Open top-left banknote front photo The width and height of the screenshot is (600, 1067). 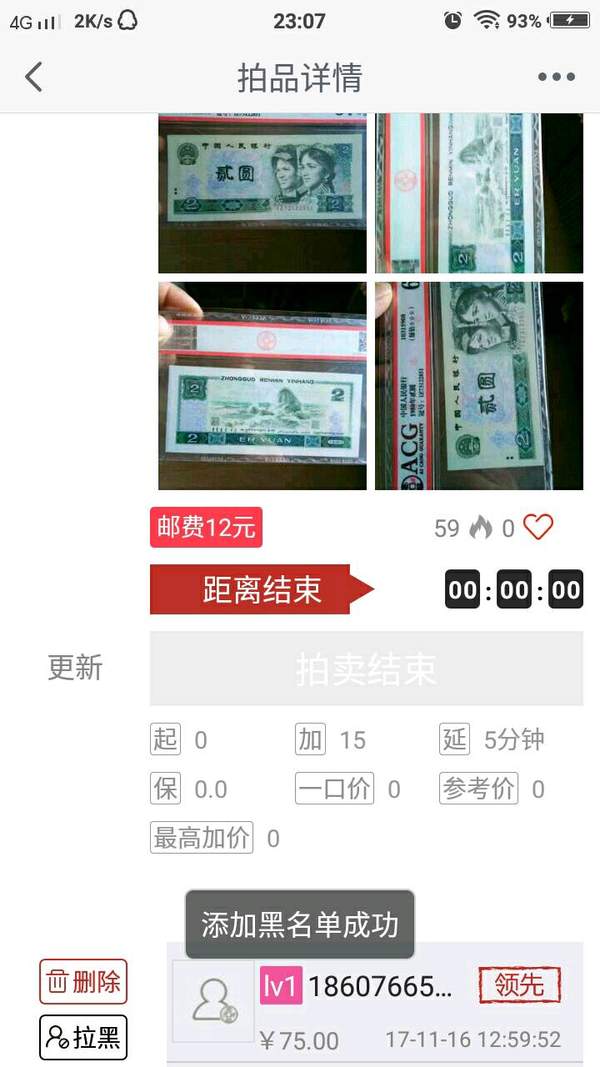[x=262, y=192]
